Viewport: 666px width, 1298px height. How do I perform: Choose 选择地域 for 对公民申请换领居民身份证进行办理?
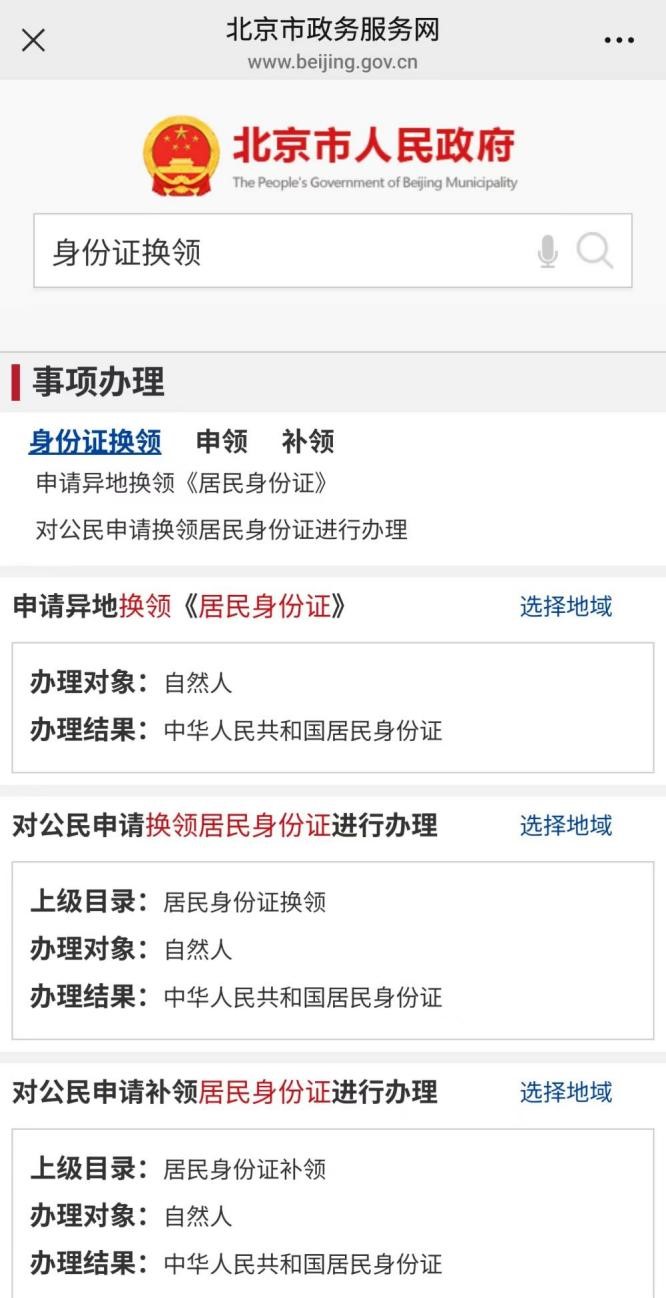[x=566, y=825]
